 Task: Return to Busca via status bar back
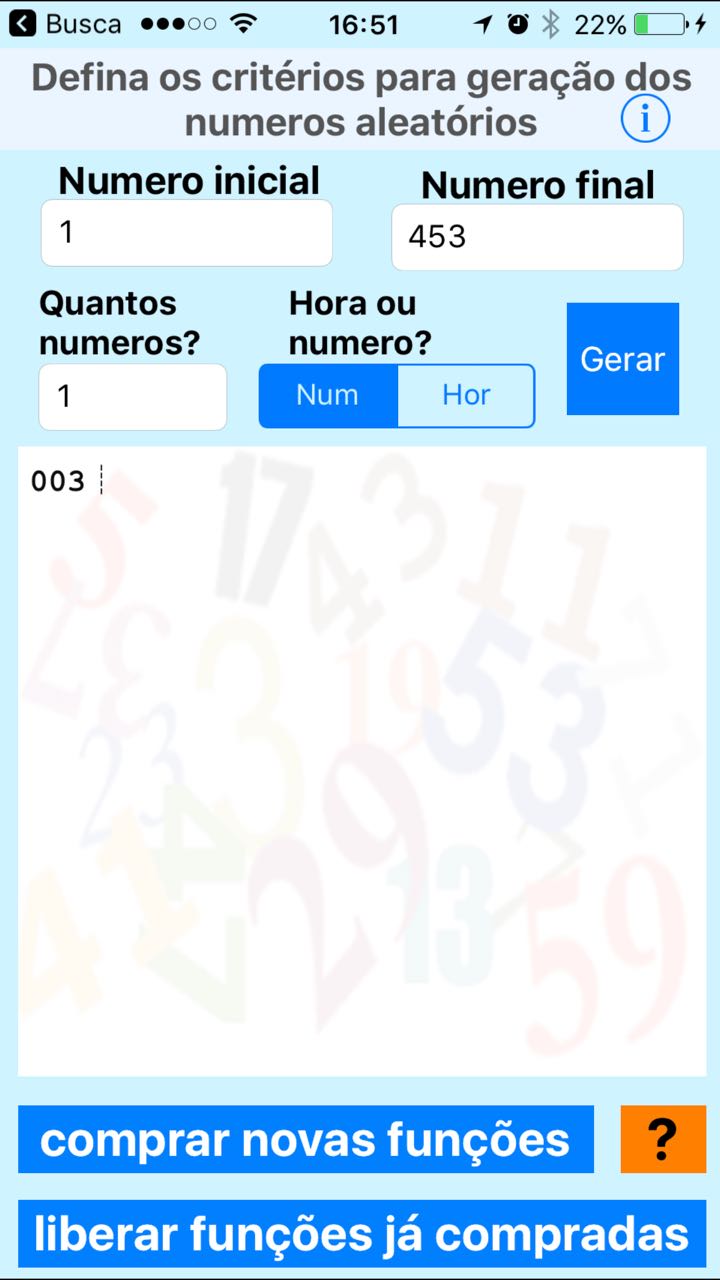tap(65, 24)
